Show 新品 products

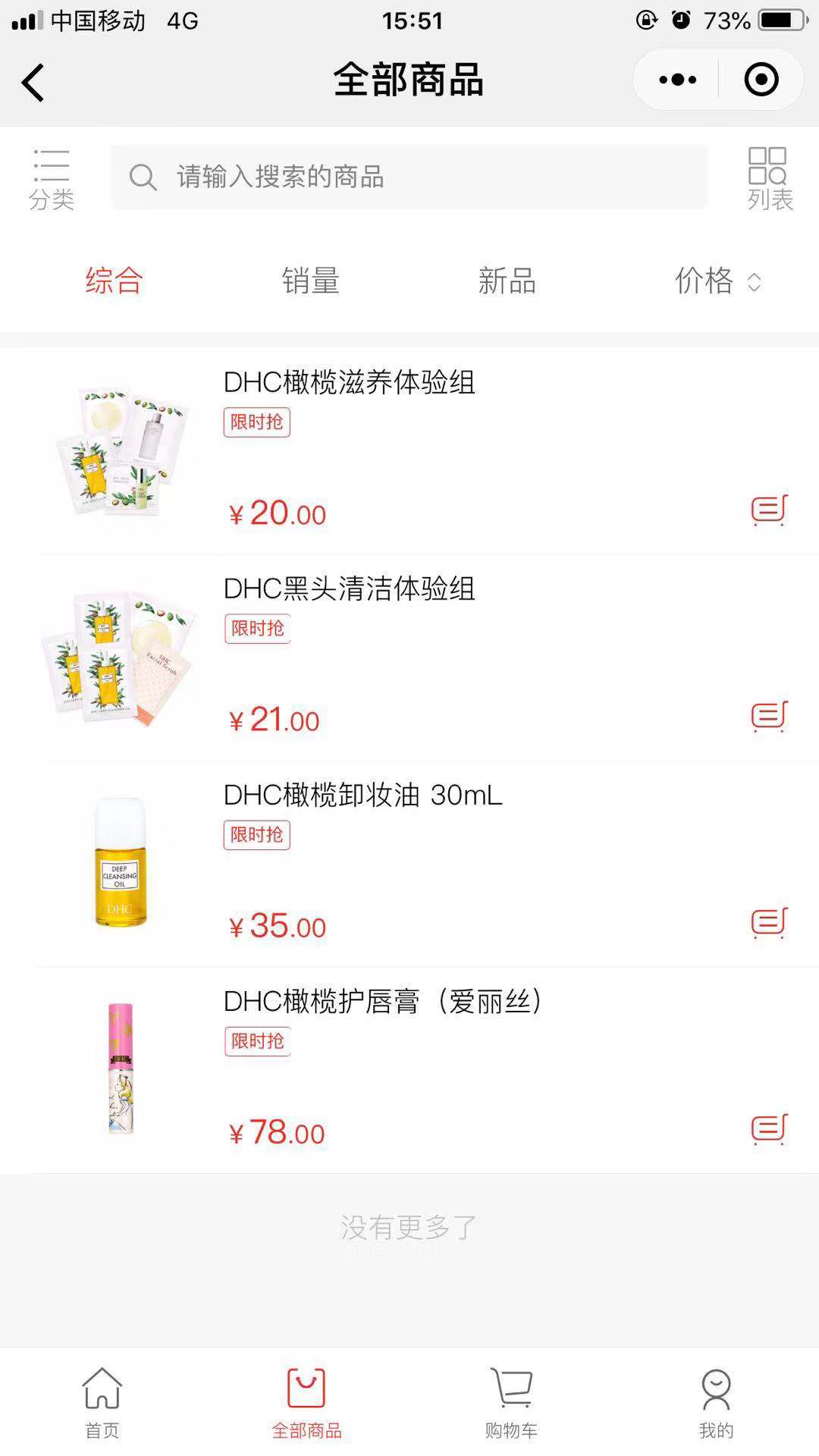(x=507, y=281)
